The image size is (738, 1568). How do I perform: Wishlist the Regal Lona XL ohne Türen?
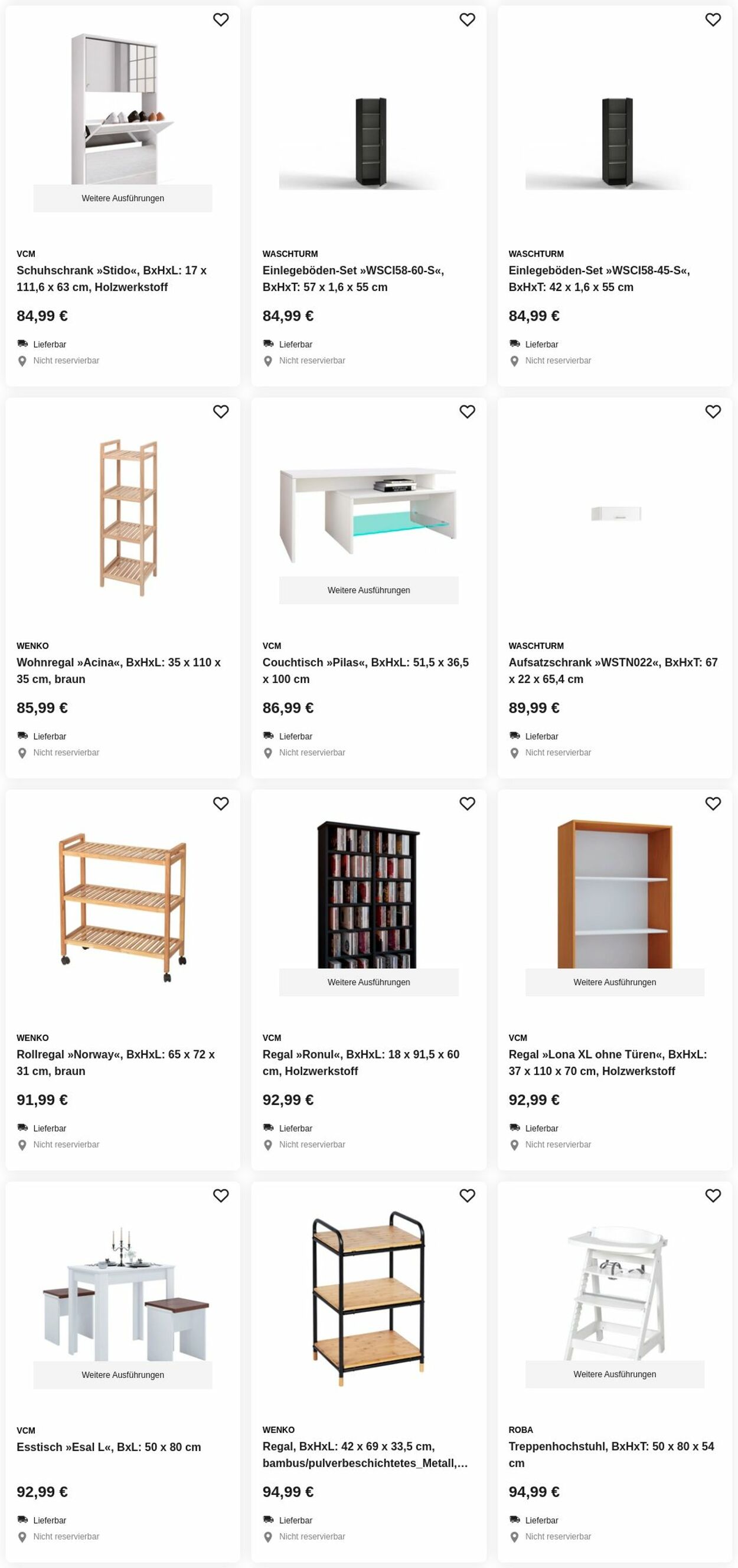point(713,803)
